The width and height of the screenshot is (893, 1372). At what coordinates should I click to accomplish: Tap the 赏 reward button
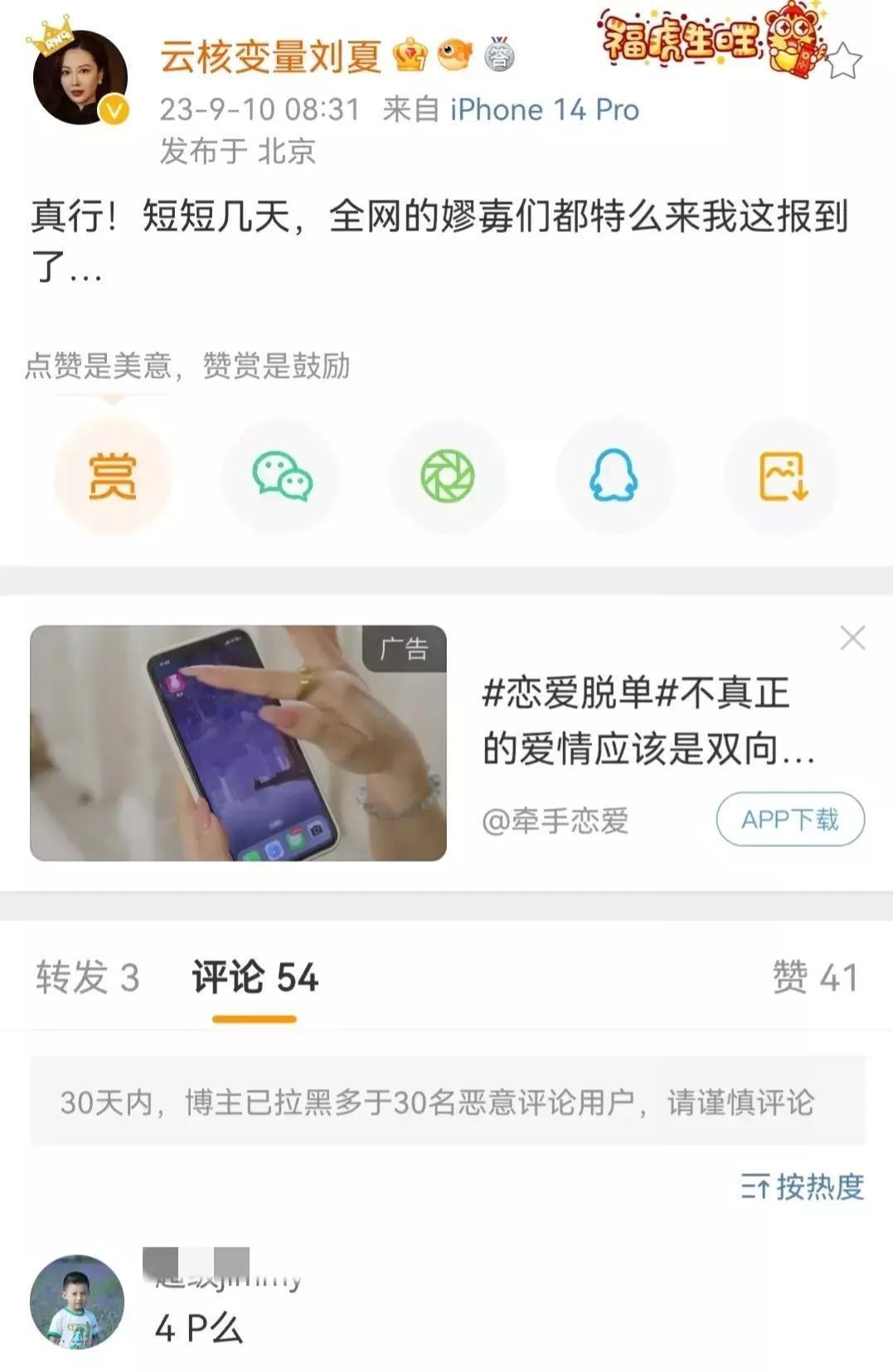113,477
